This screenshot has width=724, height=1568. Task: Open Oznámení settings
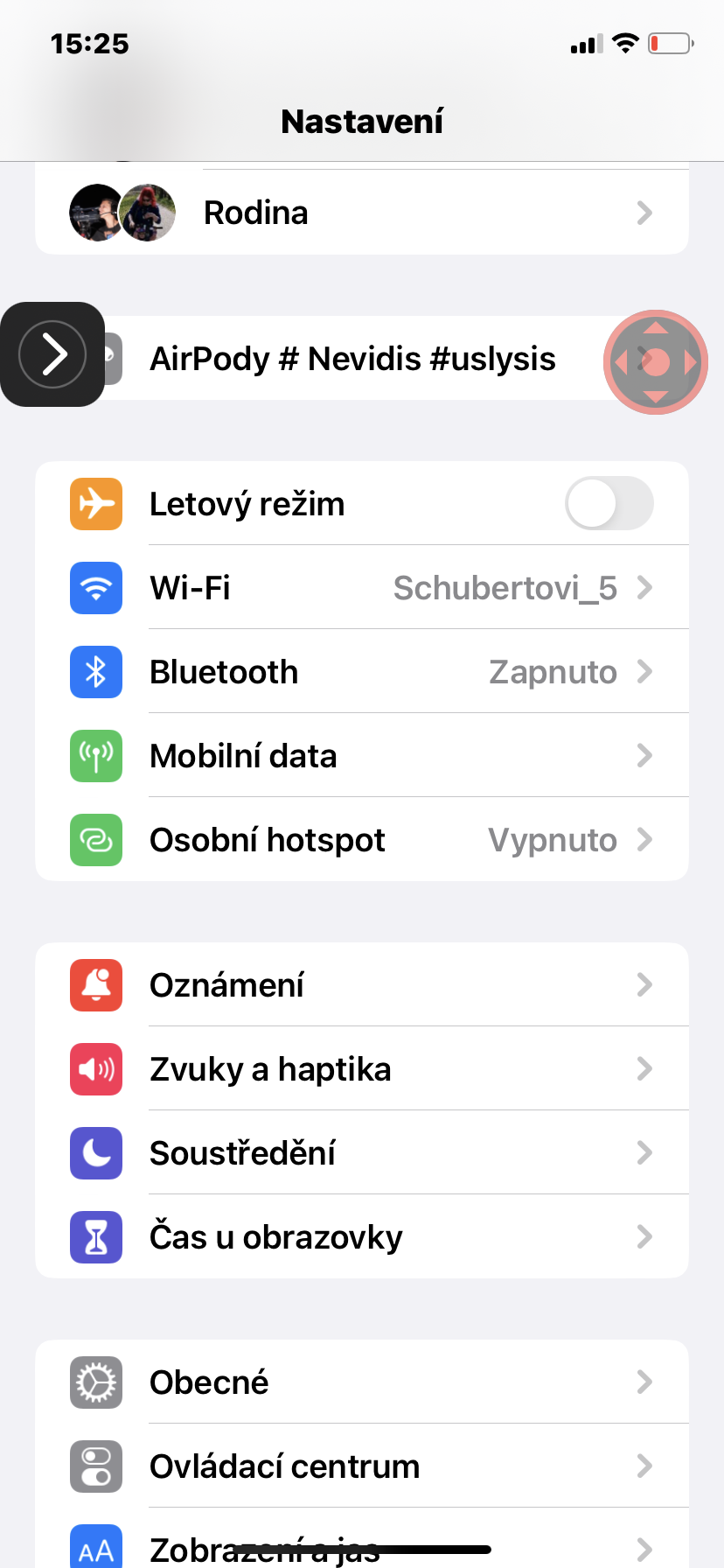[362, 984]
